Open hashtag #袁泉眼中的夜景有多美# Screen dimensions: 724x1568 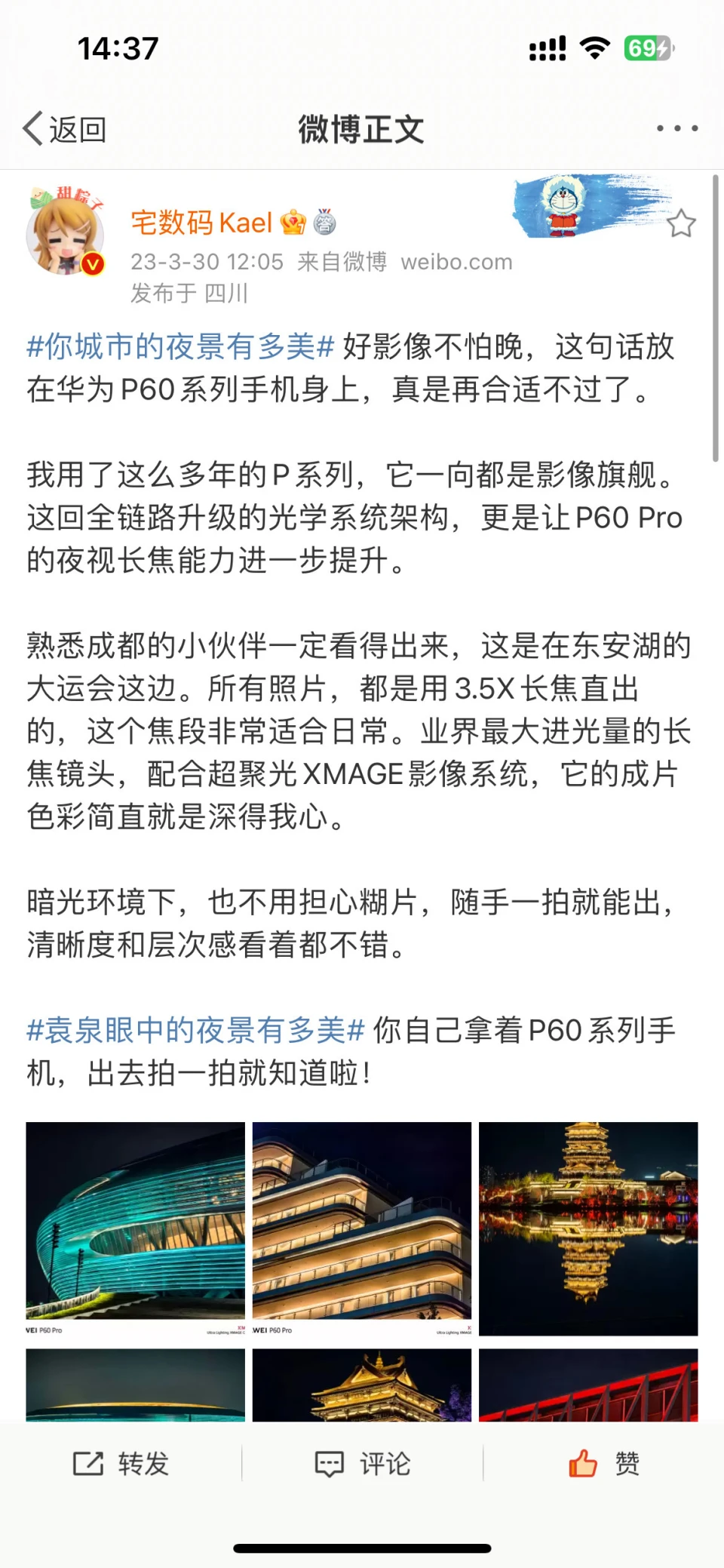(x=195, y=1030)
